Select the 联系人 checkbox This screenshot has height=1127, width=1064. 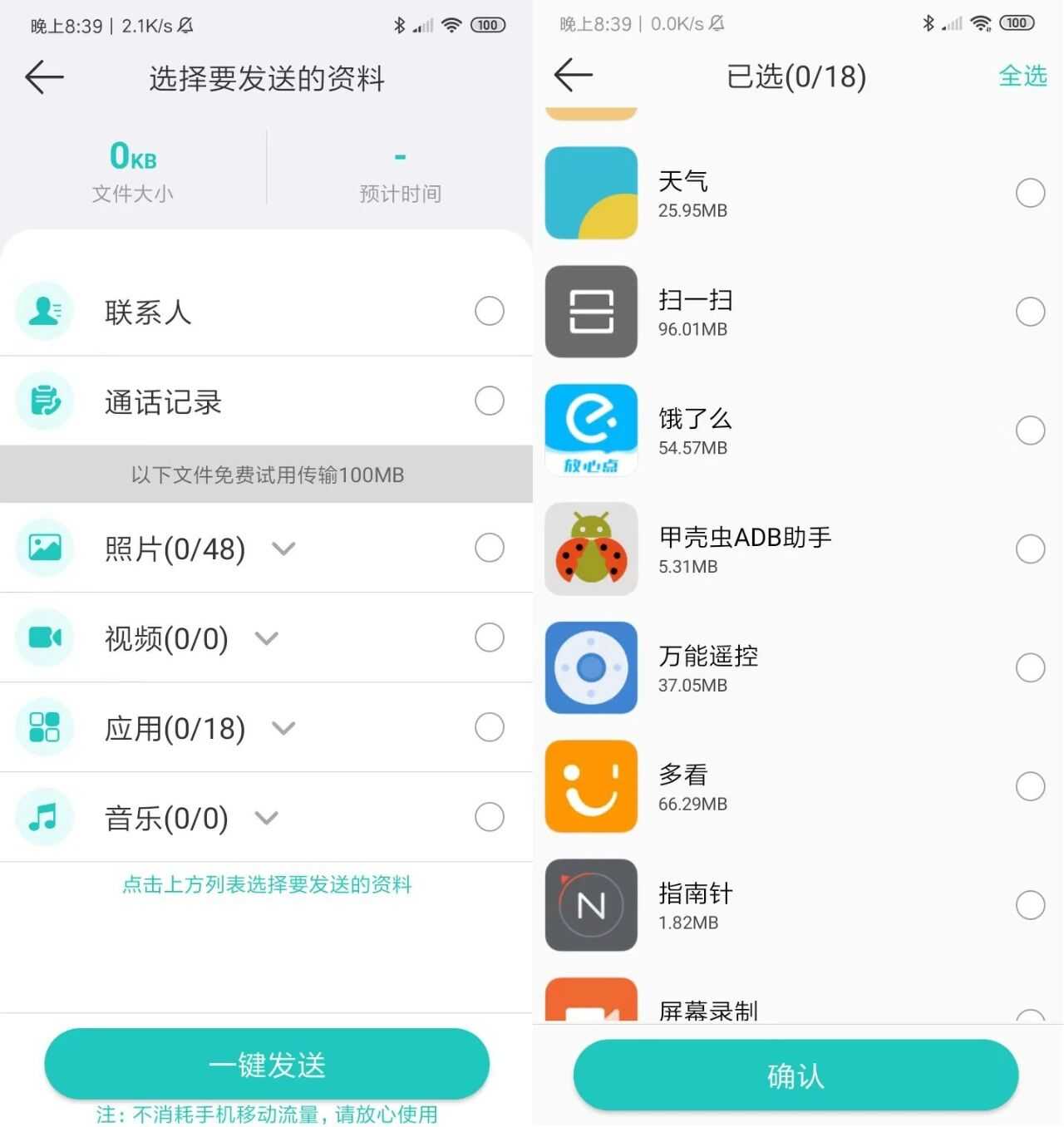point(489,312)
